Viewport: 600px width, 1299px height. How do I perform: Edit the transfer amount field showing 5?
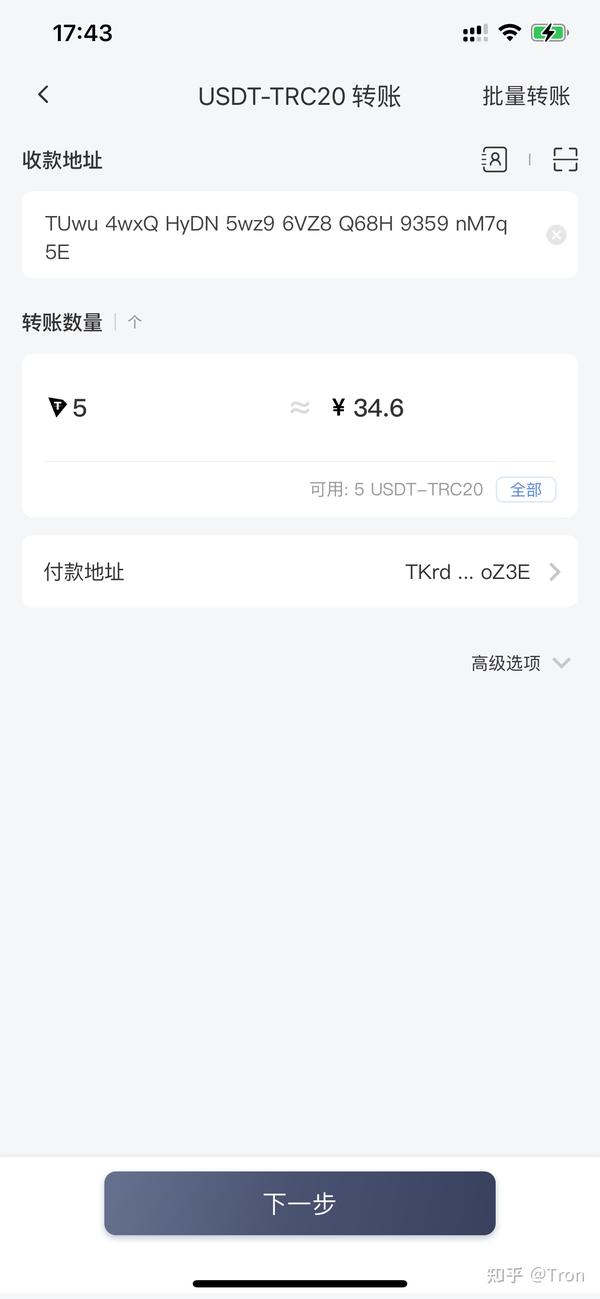160,408
